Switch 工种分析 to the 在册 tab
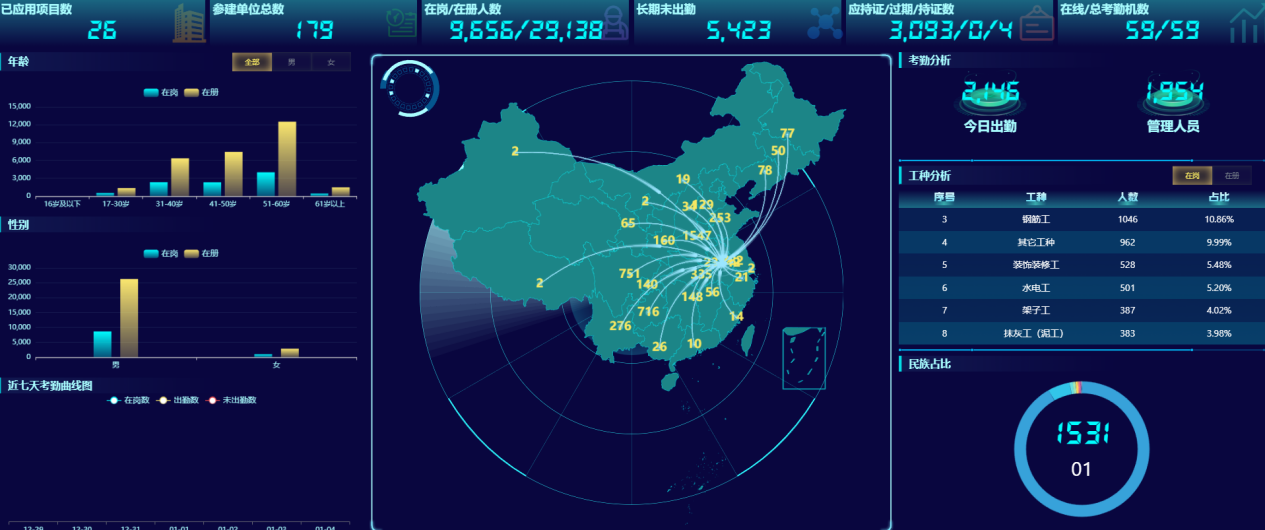The image size is (1265, 530). point(1231,176)
